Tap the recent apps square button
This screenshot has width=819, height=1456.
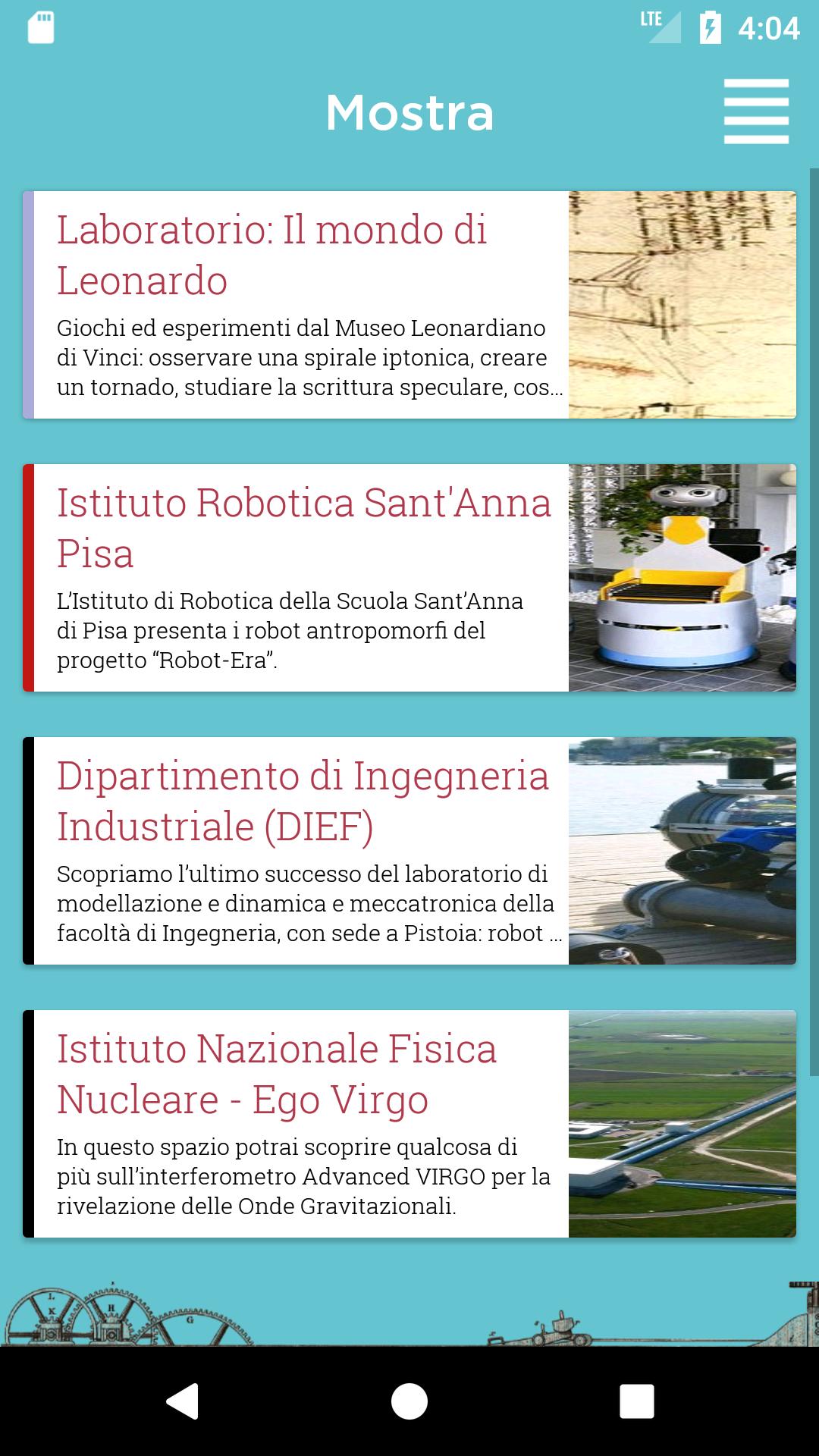pos(638,1399)
